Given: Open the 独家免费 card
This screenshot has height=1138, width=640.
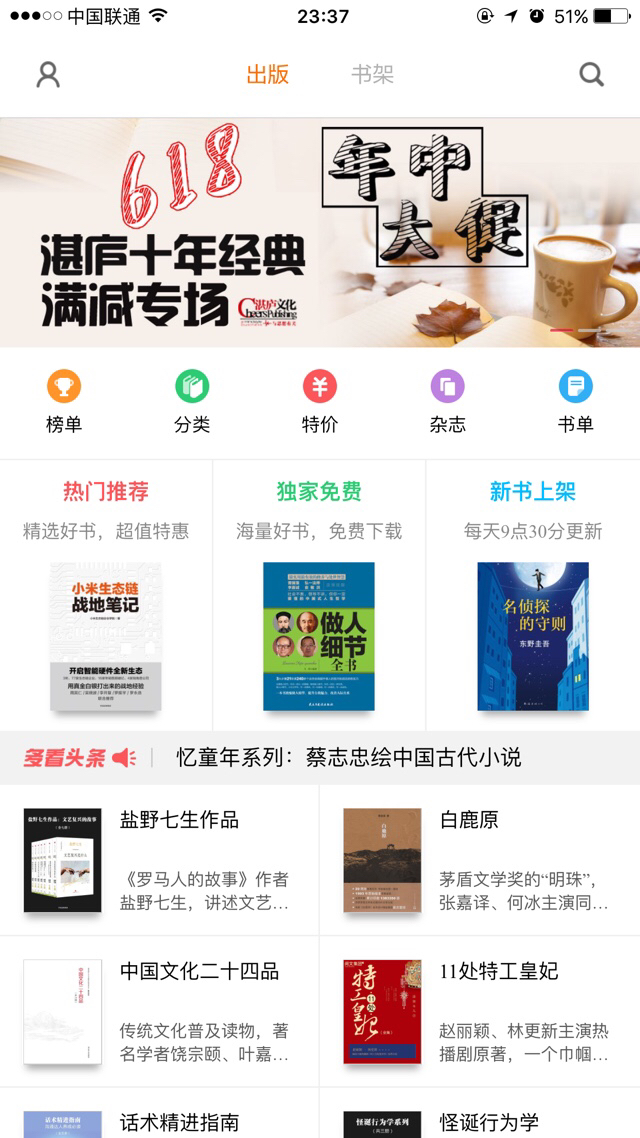Looking at the screenshot, I should 319,596.
